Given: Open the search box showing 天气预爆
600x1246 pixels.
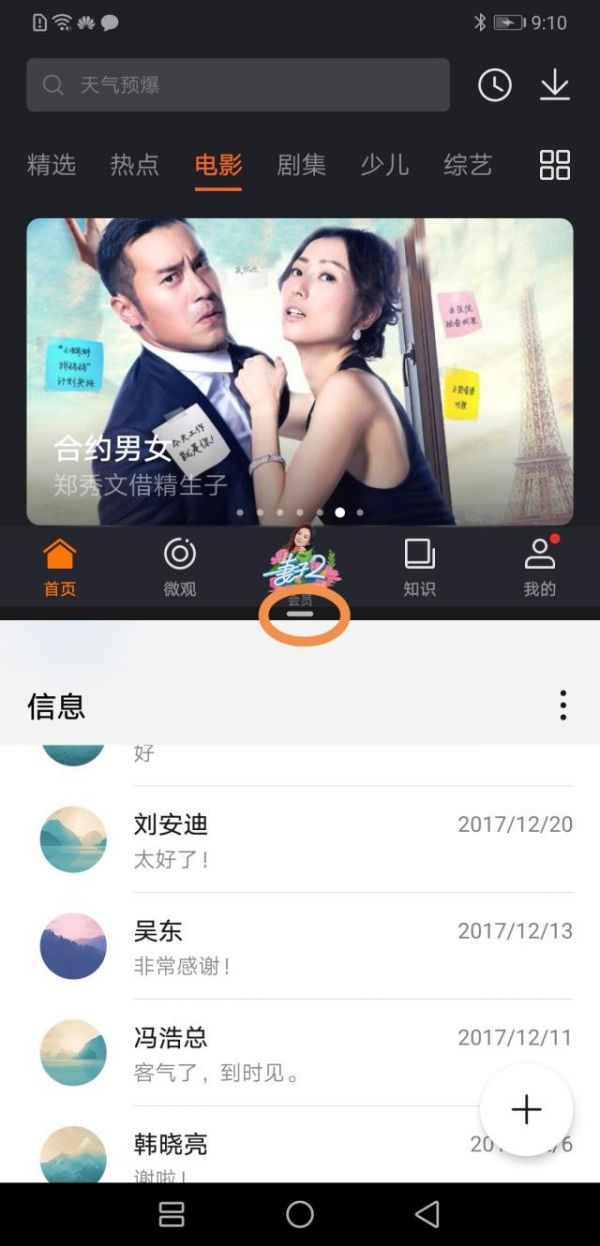Looking at the screenshot, I should [237, 85].
